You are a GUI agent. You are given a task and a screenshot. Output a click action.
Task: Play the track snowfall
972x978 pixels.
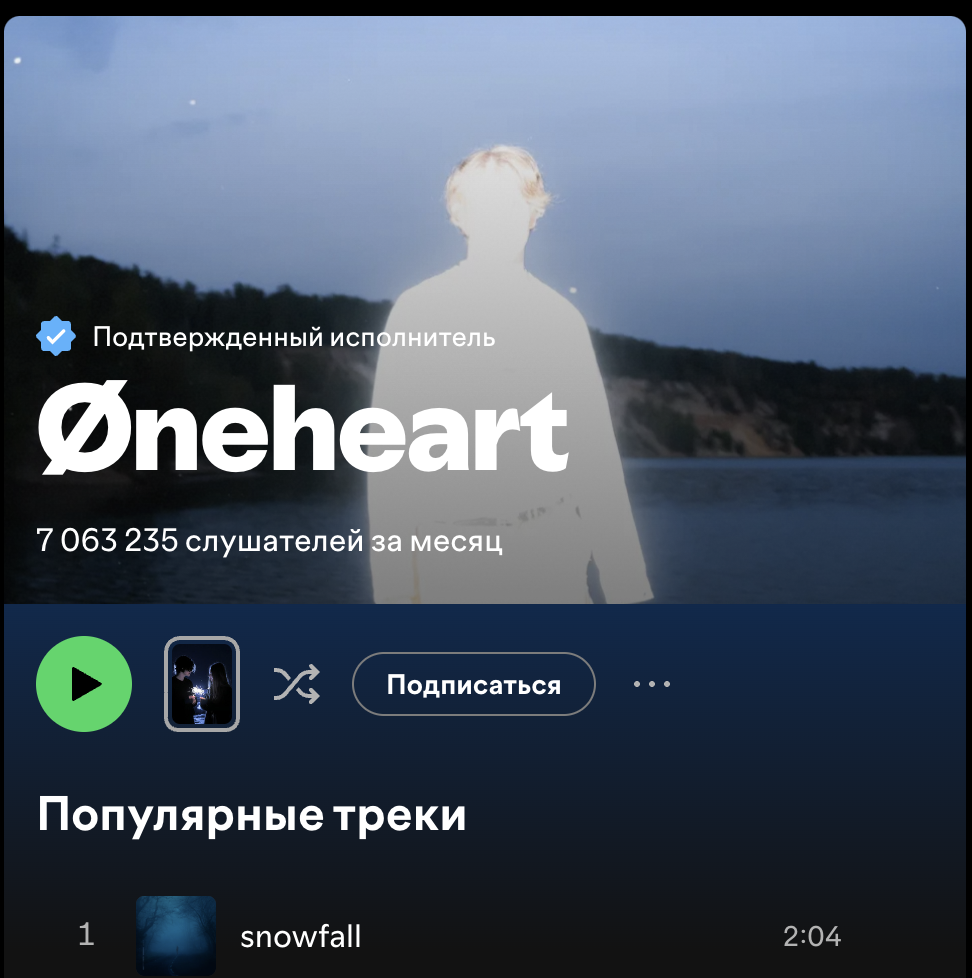(300, 937)
